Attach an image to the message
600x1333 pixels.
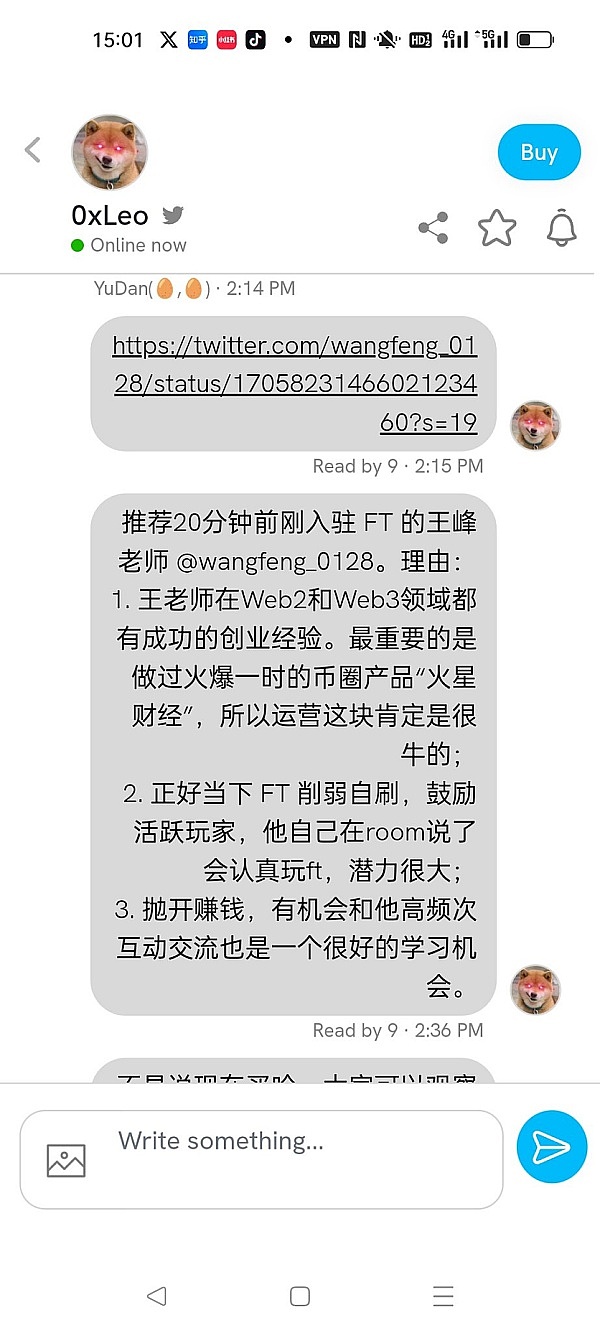click(x=66, y=1160)
